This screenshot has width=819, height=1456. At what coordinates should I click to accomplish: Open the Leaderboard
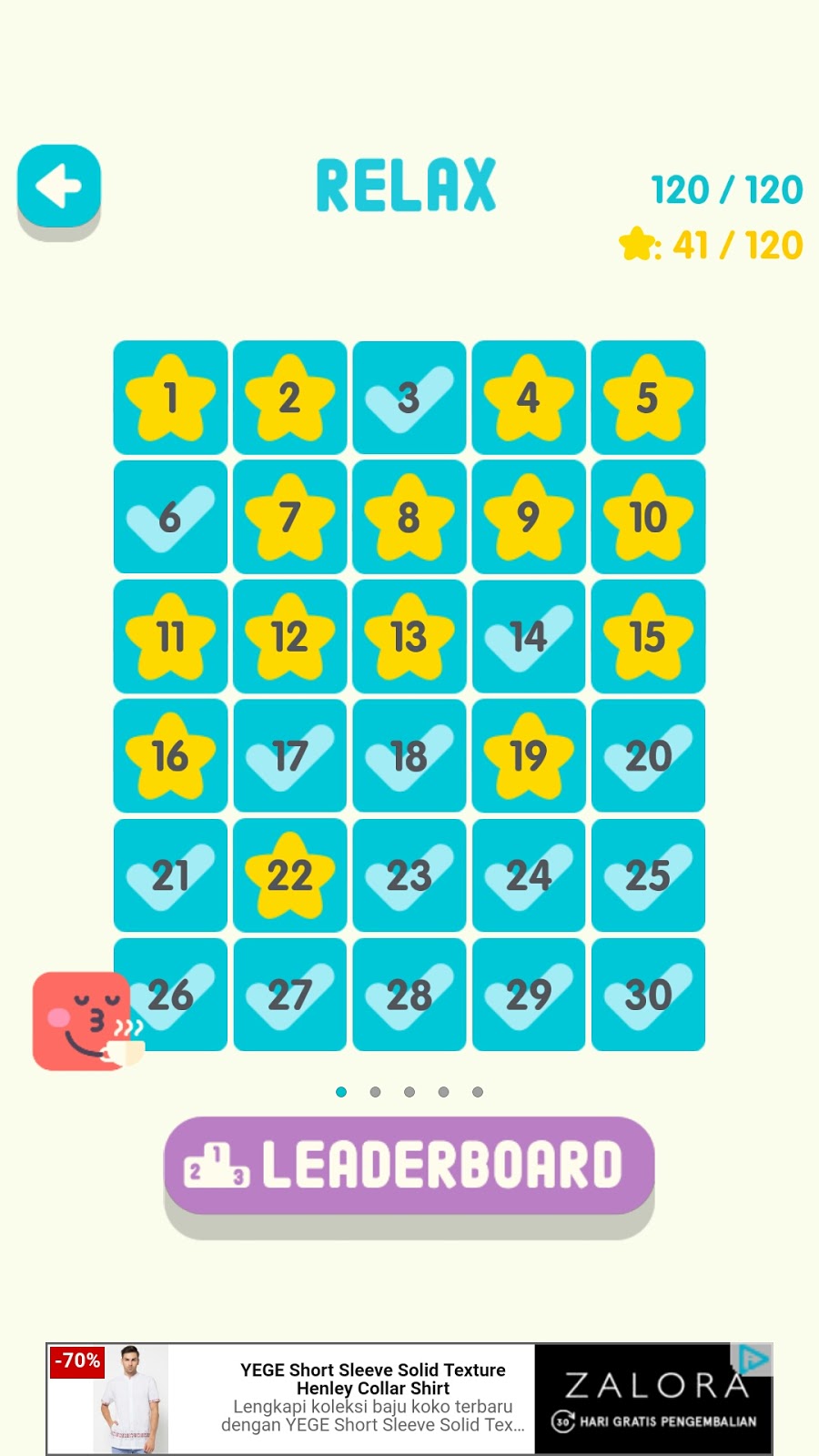point(409,1166)
